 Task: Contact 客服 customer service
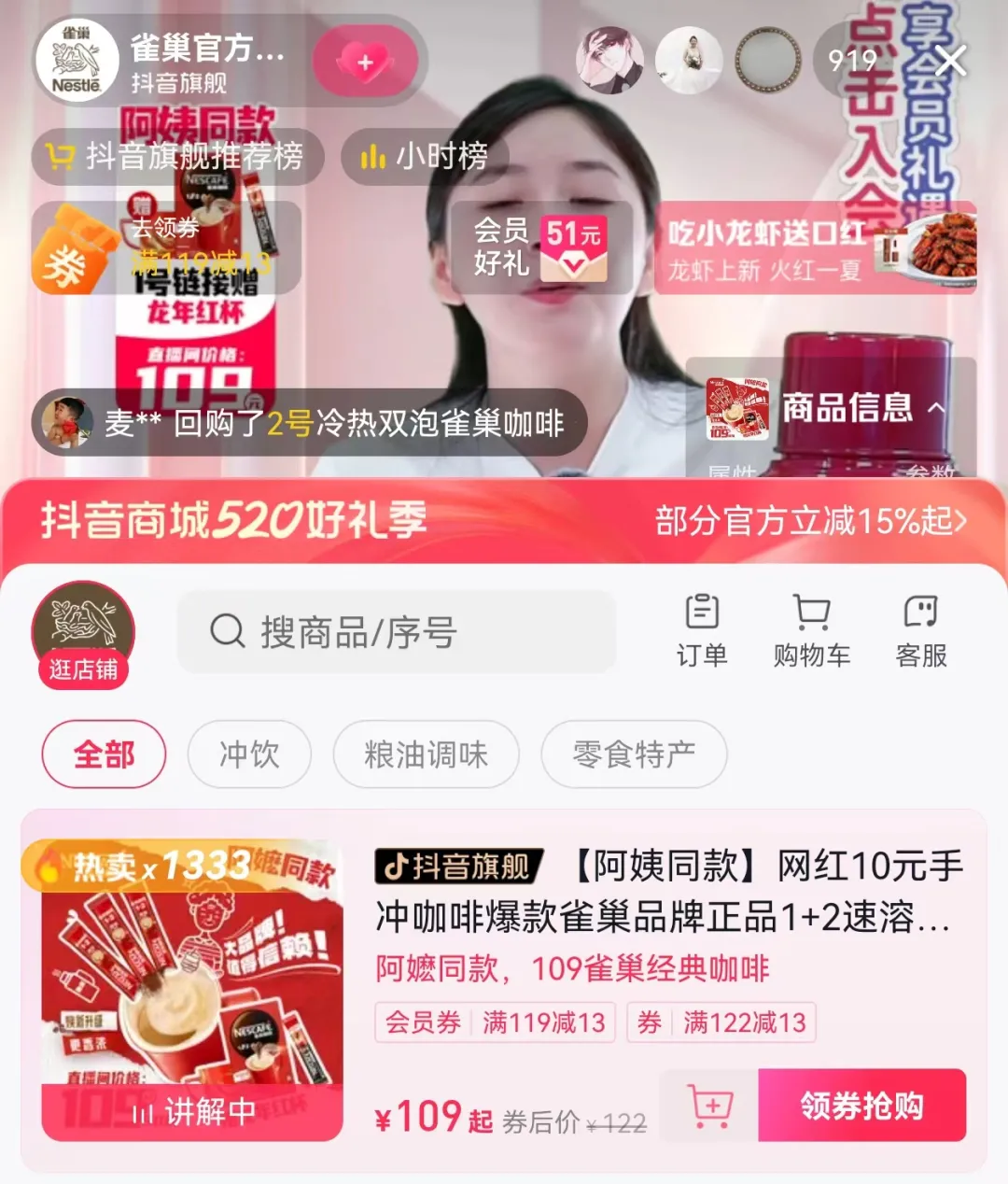[x=920, y=630]
